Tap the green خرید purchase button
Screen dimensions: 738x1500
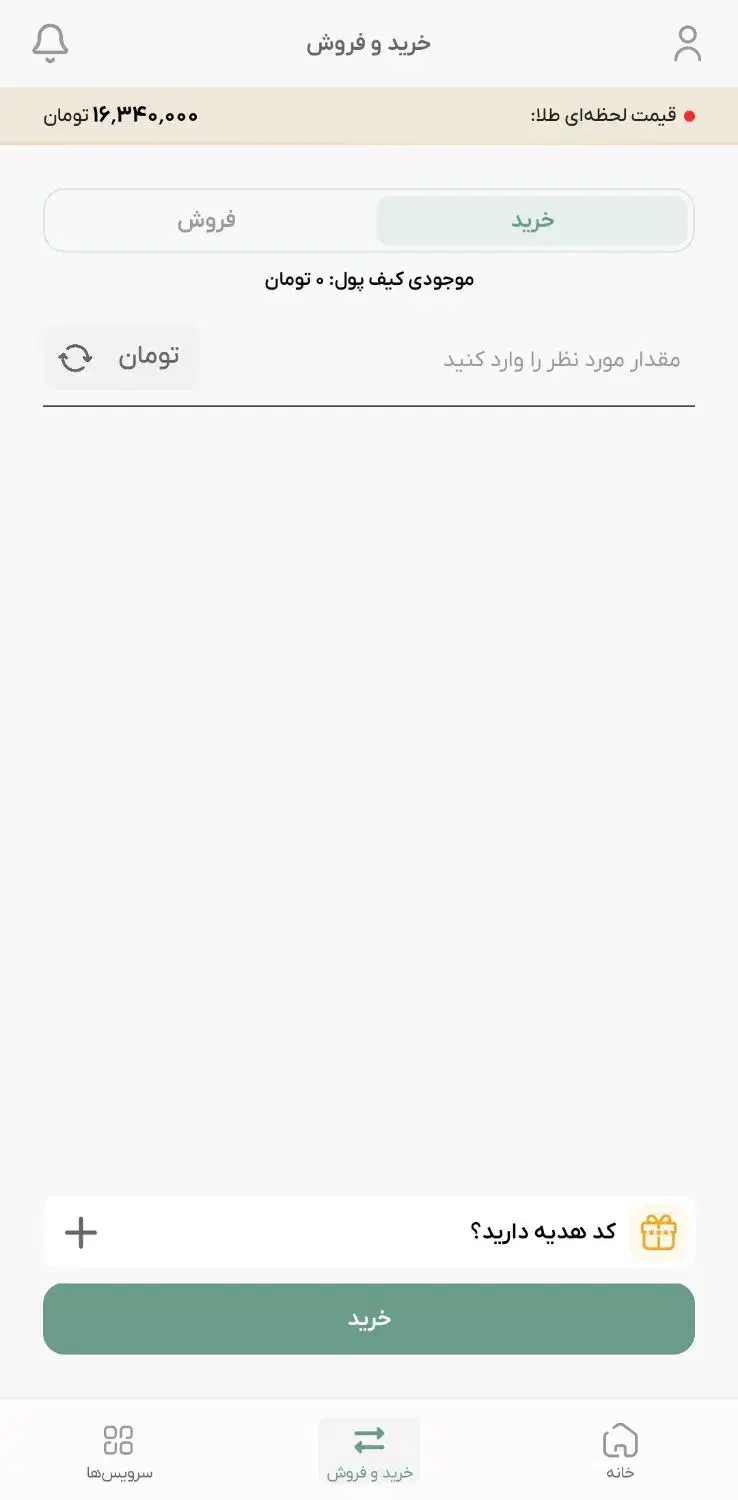click(369, 1319)
